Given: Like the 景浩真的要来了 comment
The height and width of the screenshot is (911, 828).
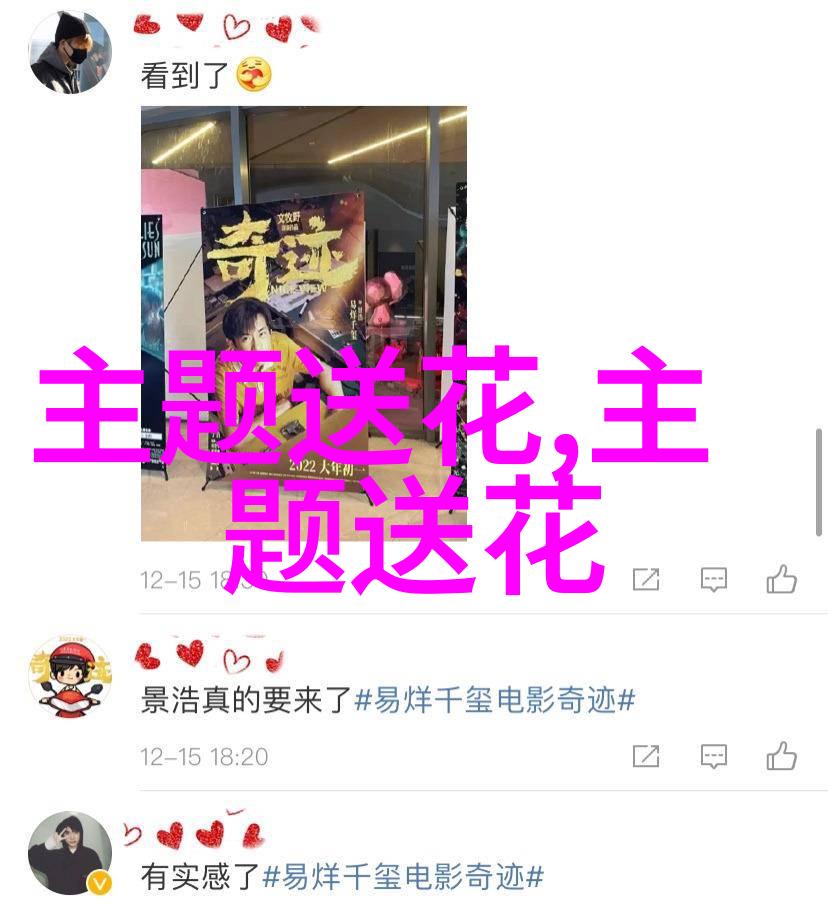Looking at the screenshot, I should (x=781, y=757).
